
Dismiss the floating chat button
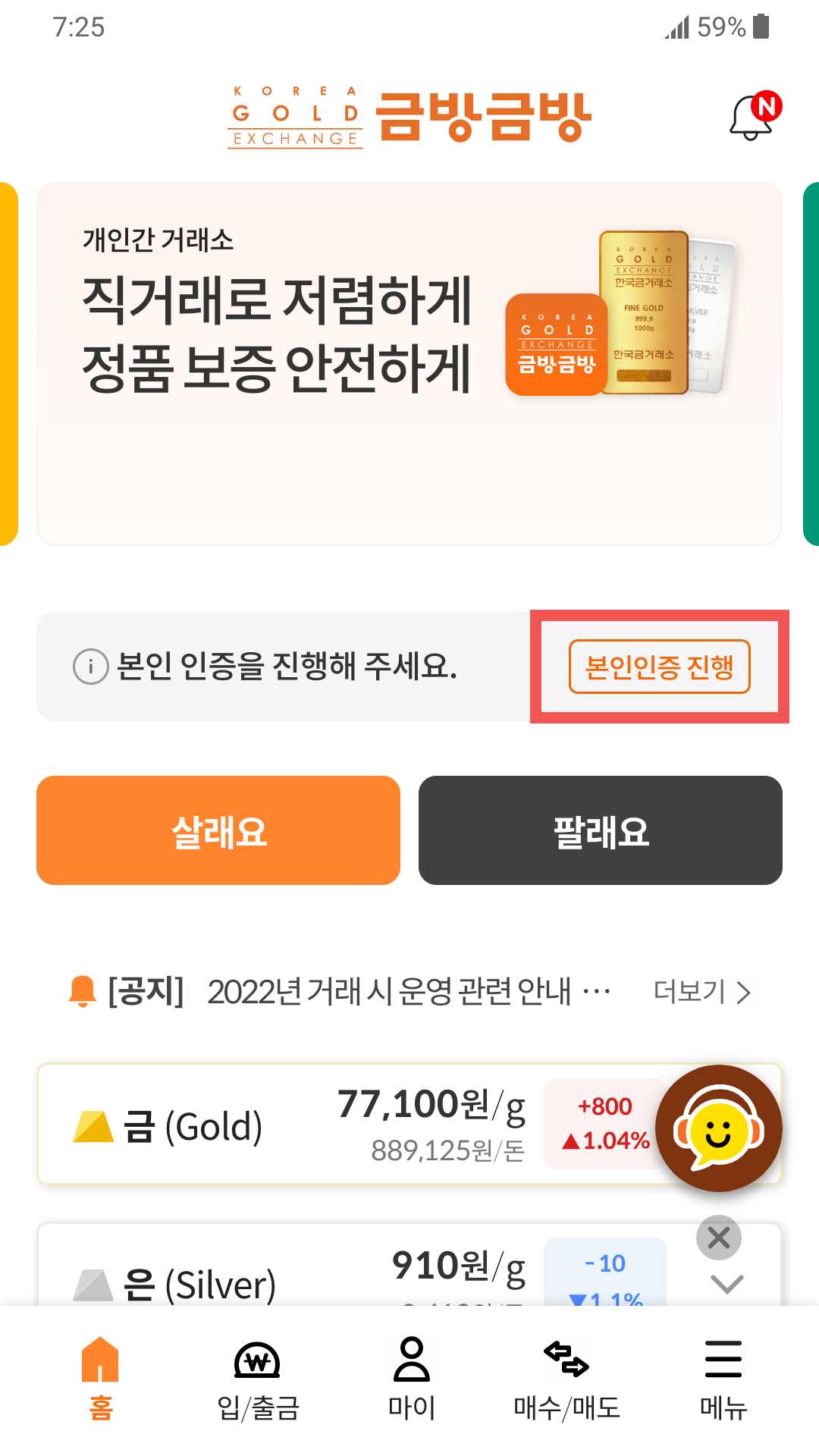[718, 1238]
